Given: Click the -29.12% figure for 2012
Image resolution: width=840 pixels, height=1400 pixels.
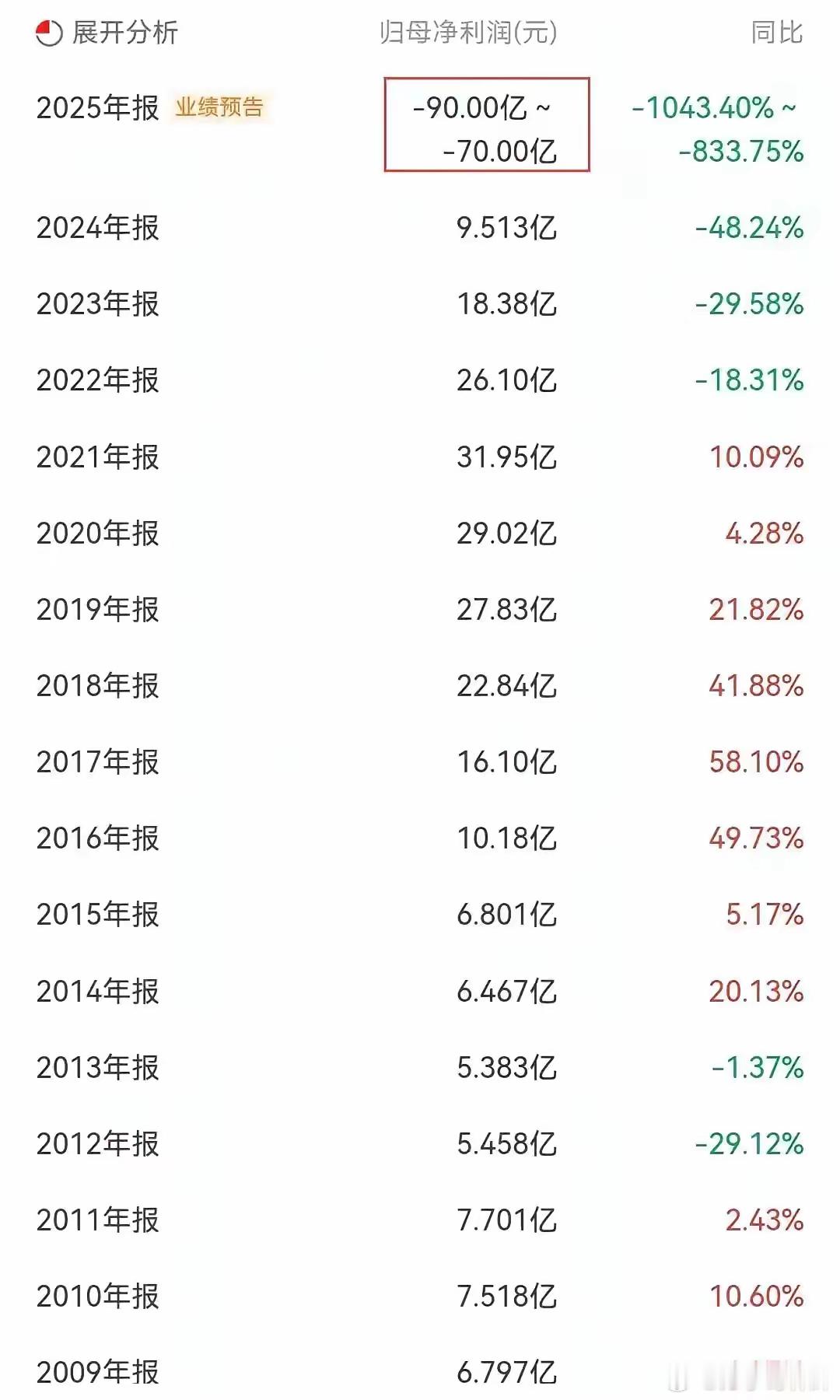Looking at the screenshot, I should (748, 1145).
